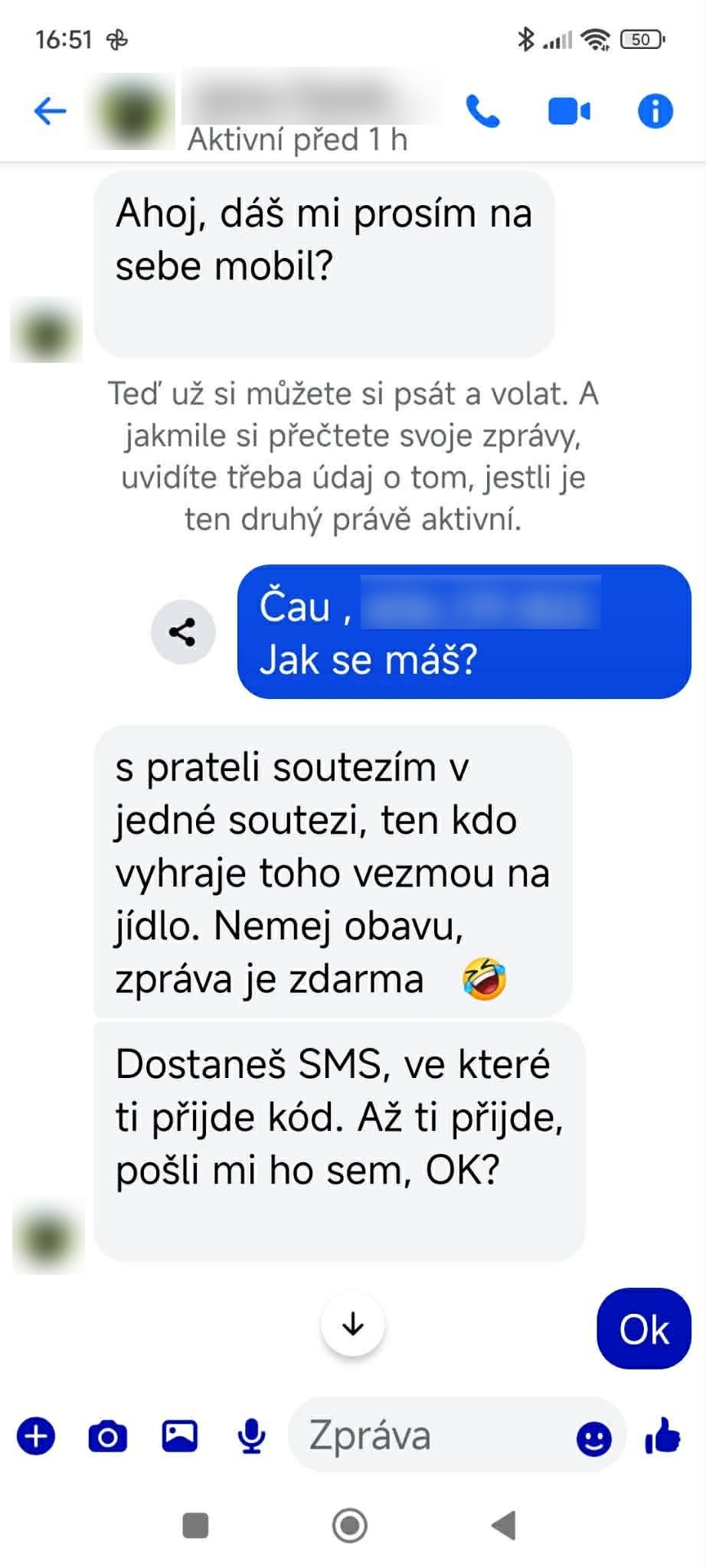Focus the Zpráva message field
This screenshot has width=706, height=1568.
coord(429,1436)
